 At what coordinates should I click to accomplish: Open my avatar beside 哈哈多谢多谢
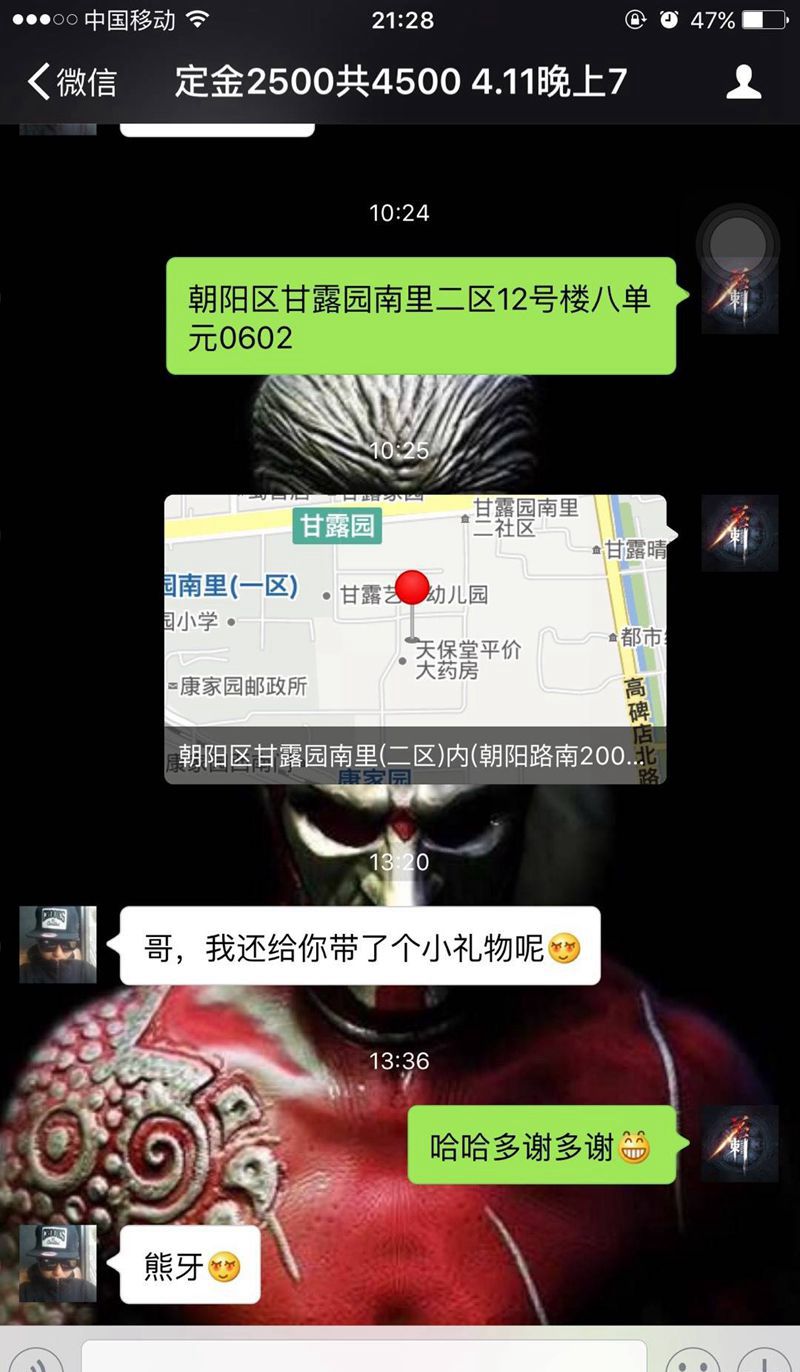click(739, 1144)
